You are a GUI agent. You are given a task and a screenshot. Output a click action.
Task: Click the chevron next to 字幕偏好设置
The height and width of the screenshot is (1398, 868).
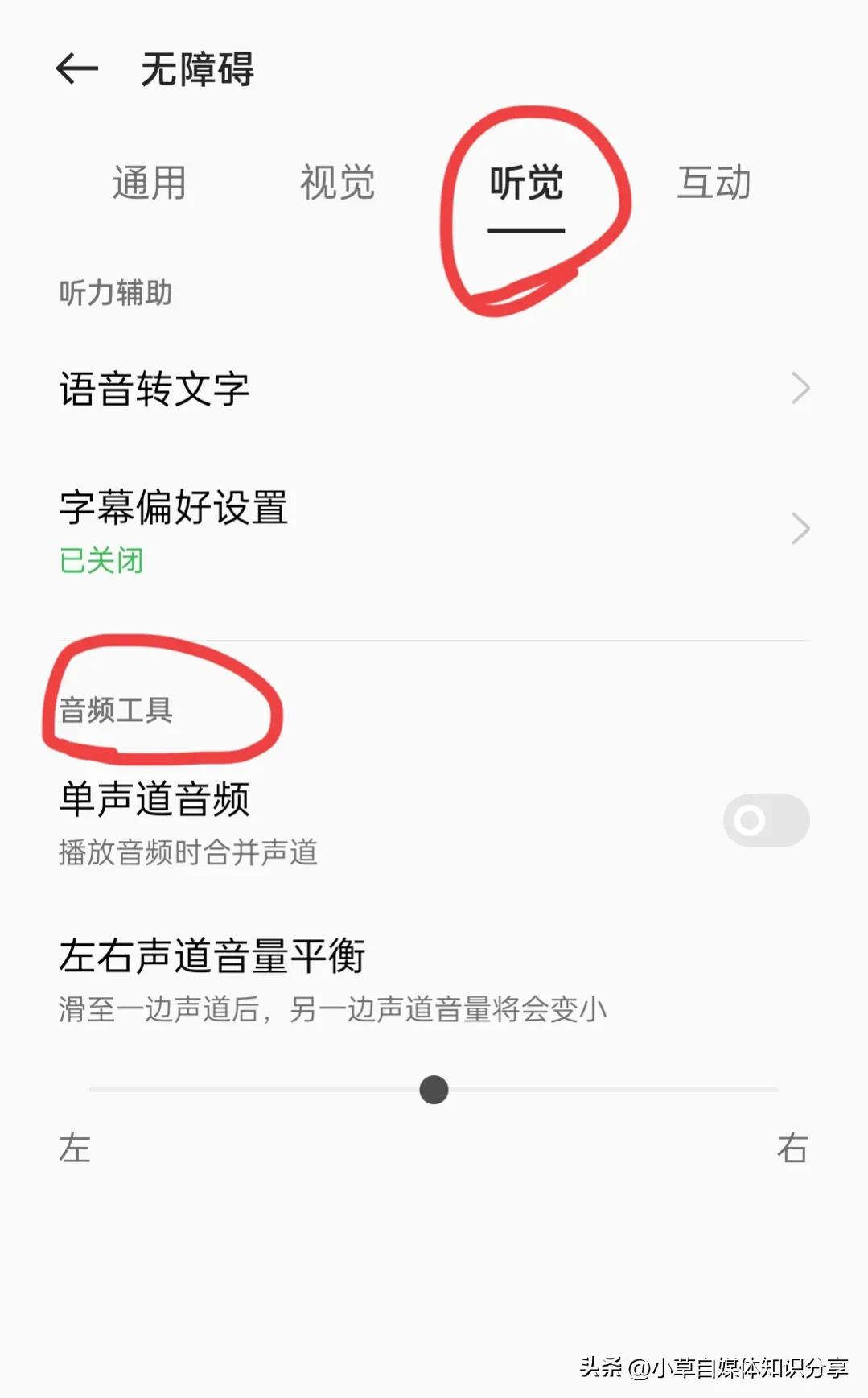click(x=800, y=528)
